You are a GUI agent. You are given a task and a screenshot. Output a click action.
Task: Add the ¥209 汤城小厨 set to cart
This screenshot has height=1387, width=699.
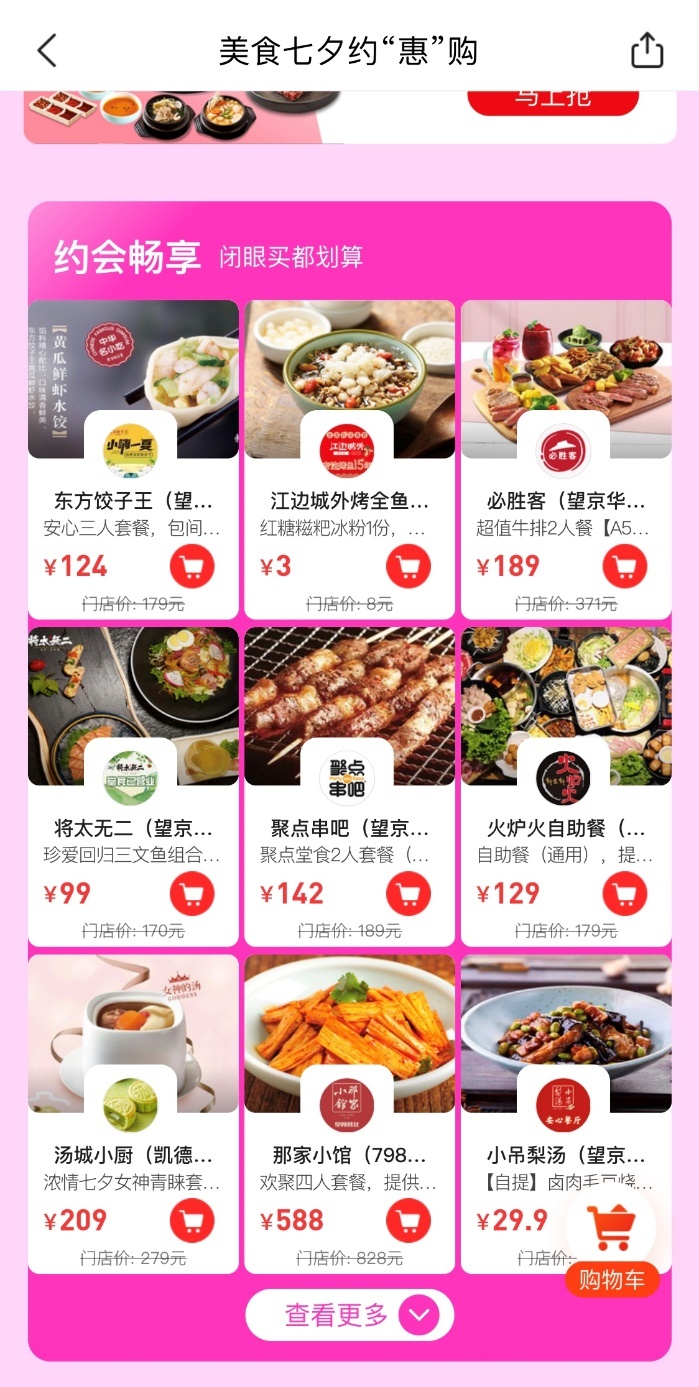click(x=192, y=1221)
